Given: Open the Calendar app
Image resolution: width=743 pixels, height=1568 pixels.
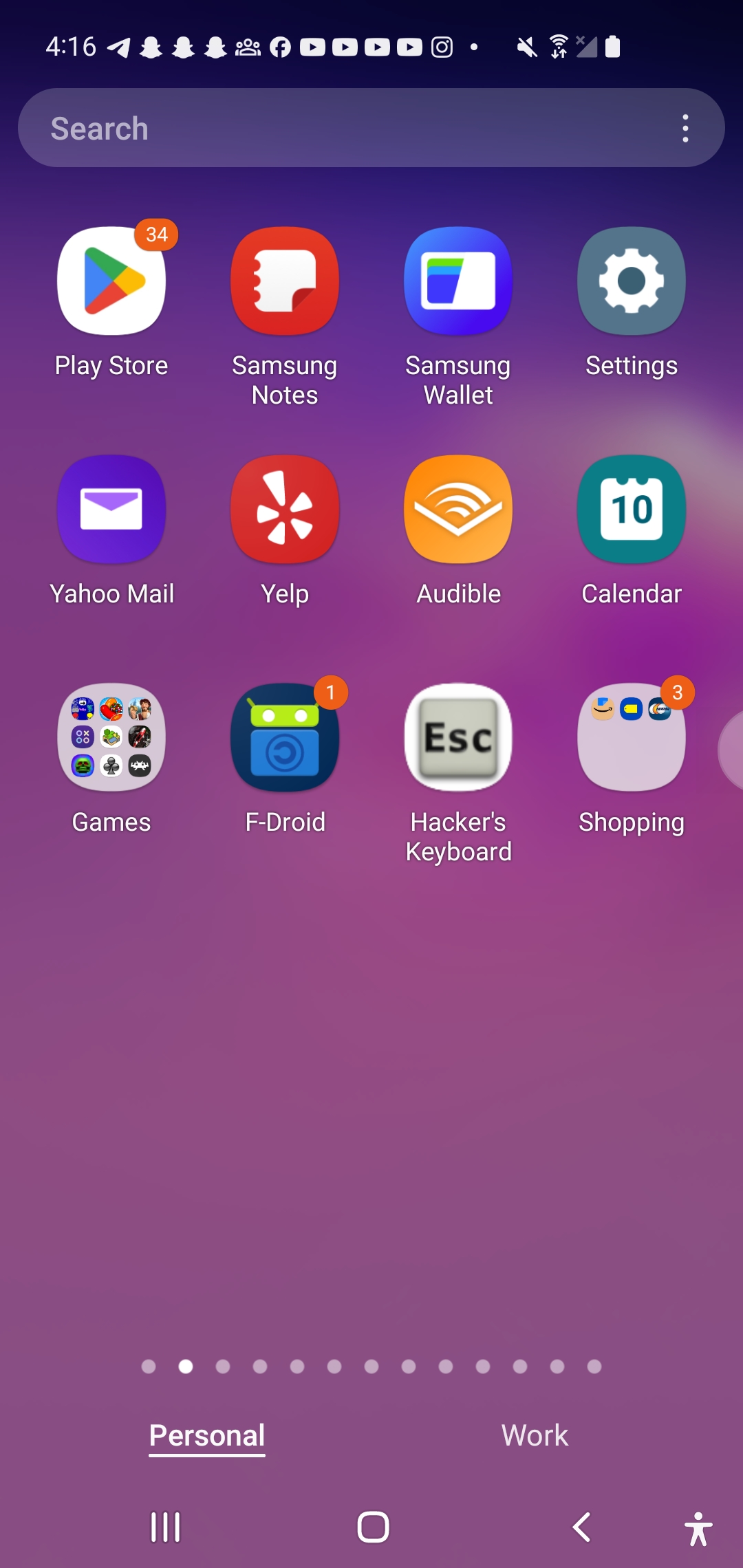Looking at the screenshot, I should pyautogui.click(x=632, y=510).
